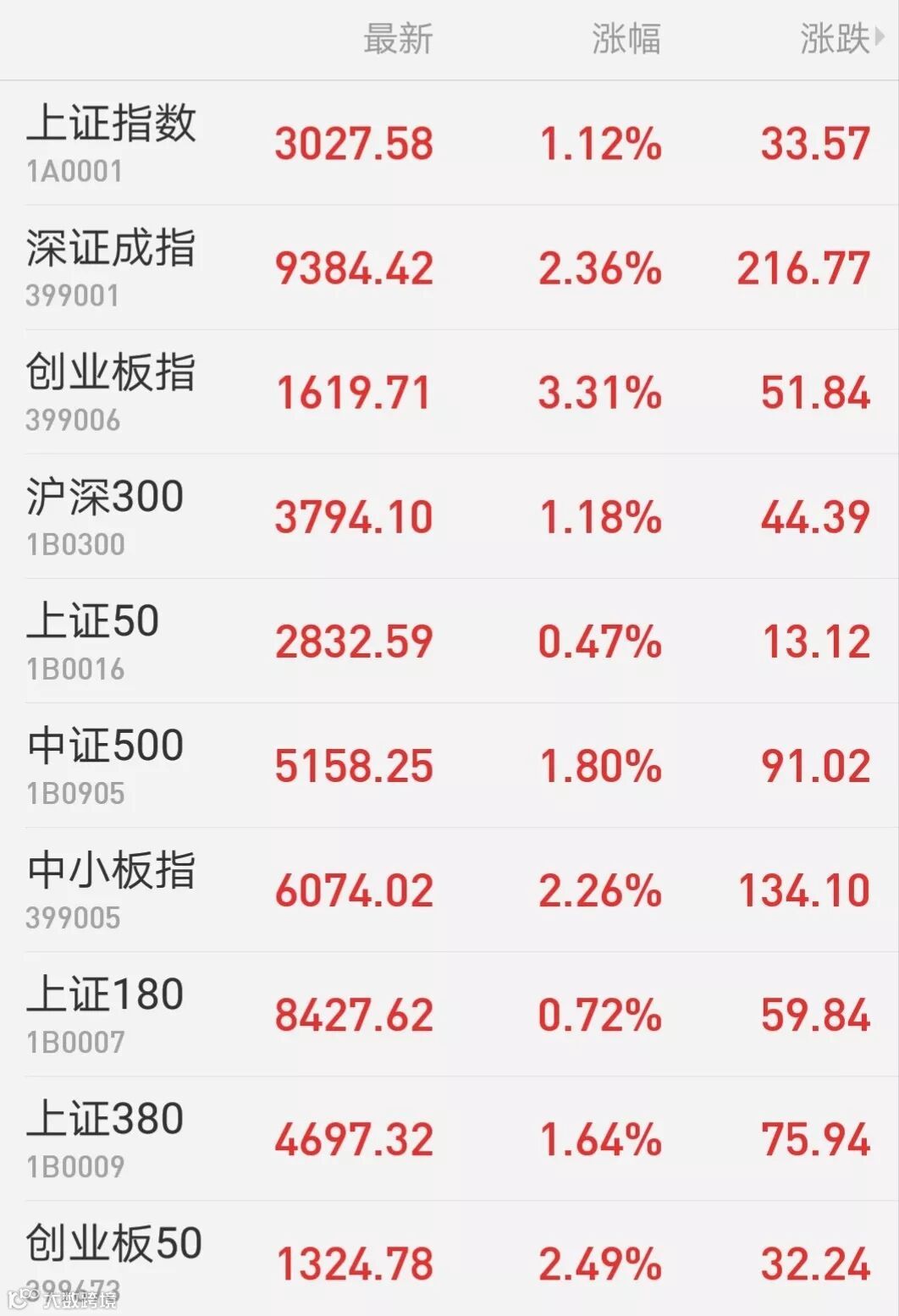Screen dimensions: 899x1316
Task: Open the 上证50 index row
Action: (449, 641)
